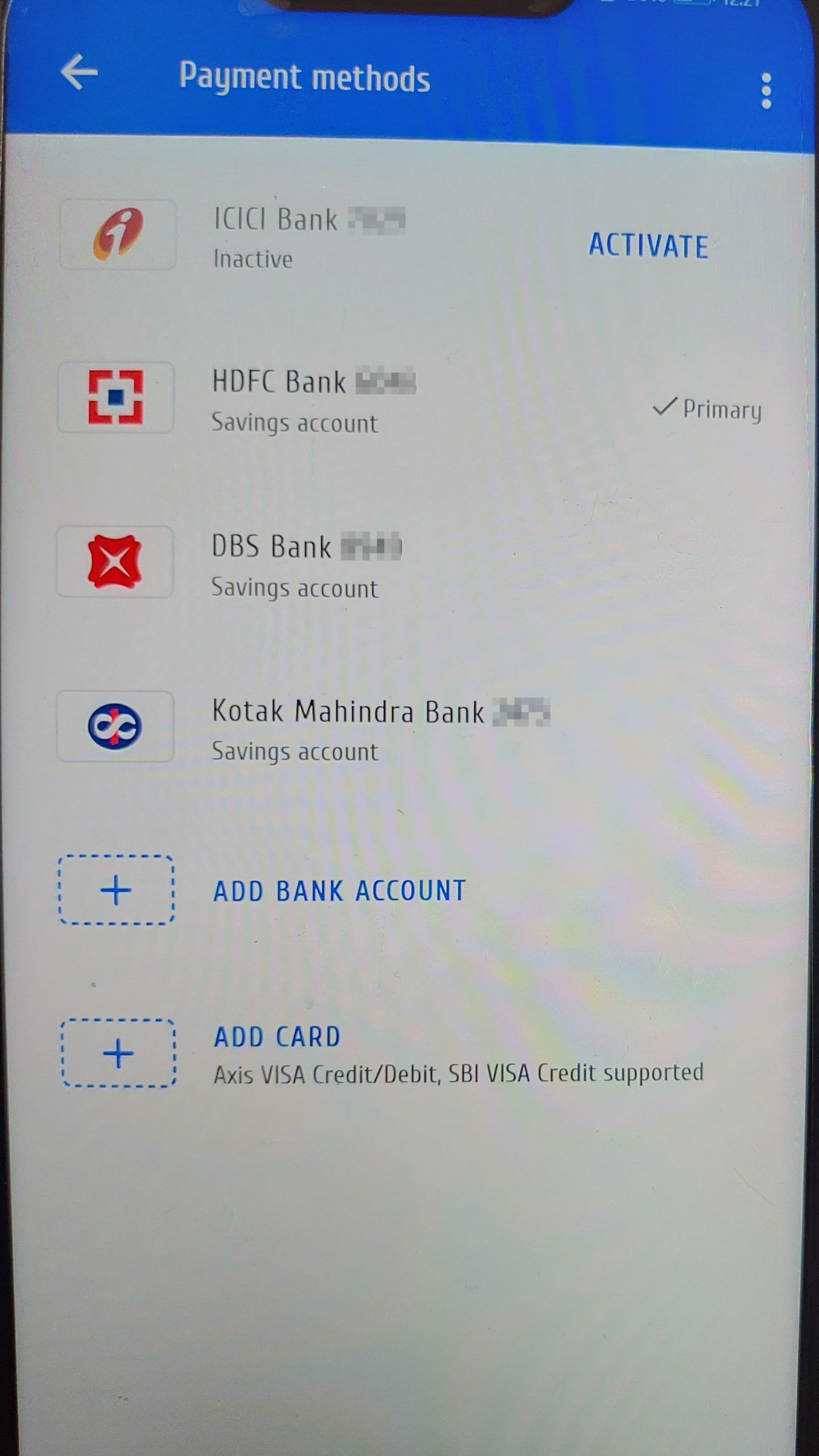This screenshot has height=1456, width=819.
Task: Tap the HDFC Bank logo
Action: (x=117, y=398)
